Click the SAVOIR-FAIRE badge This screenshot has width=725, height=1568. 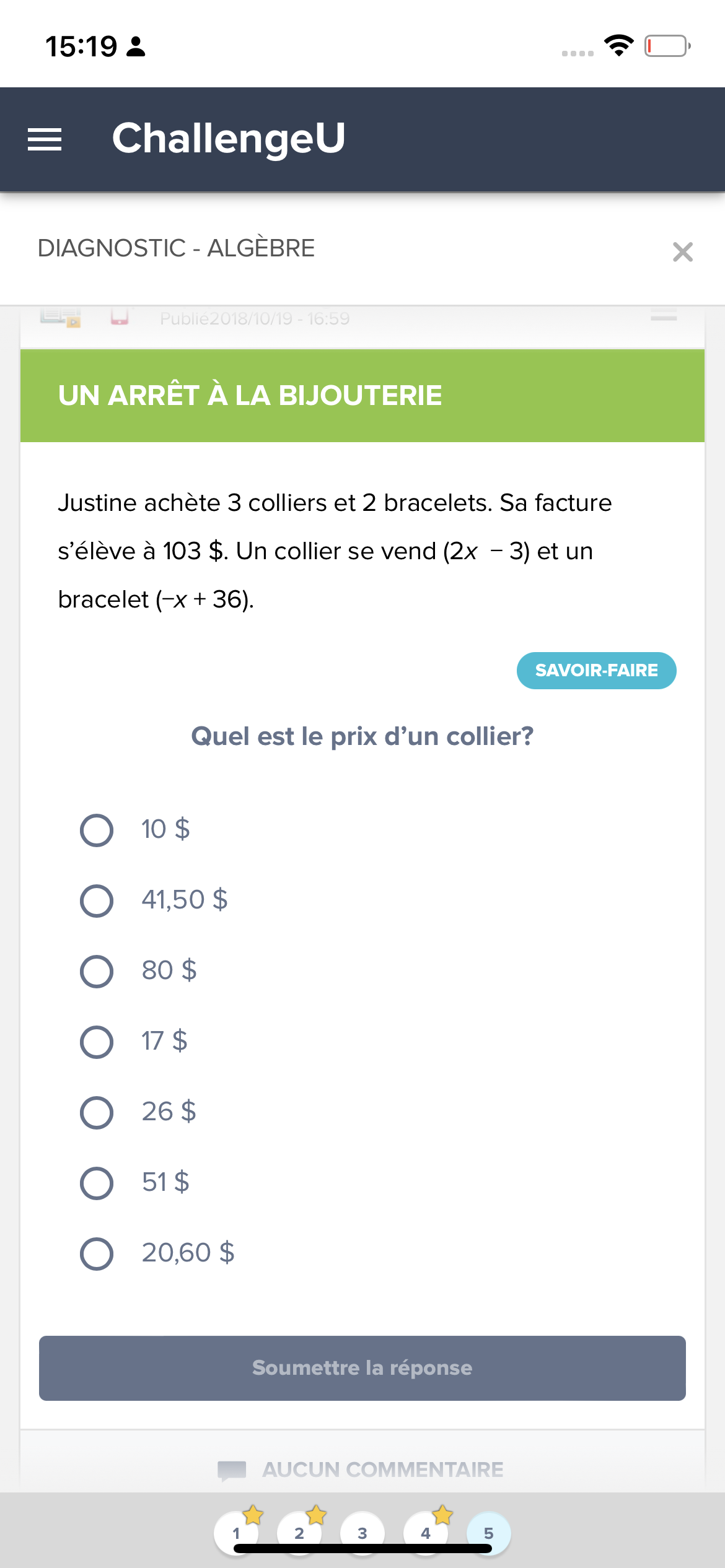click(x=595, y=670)
